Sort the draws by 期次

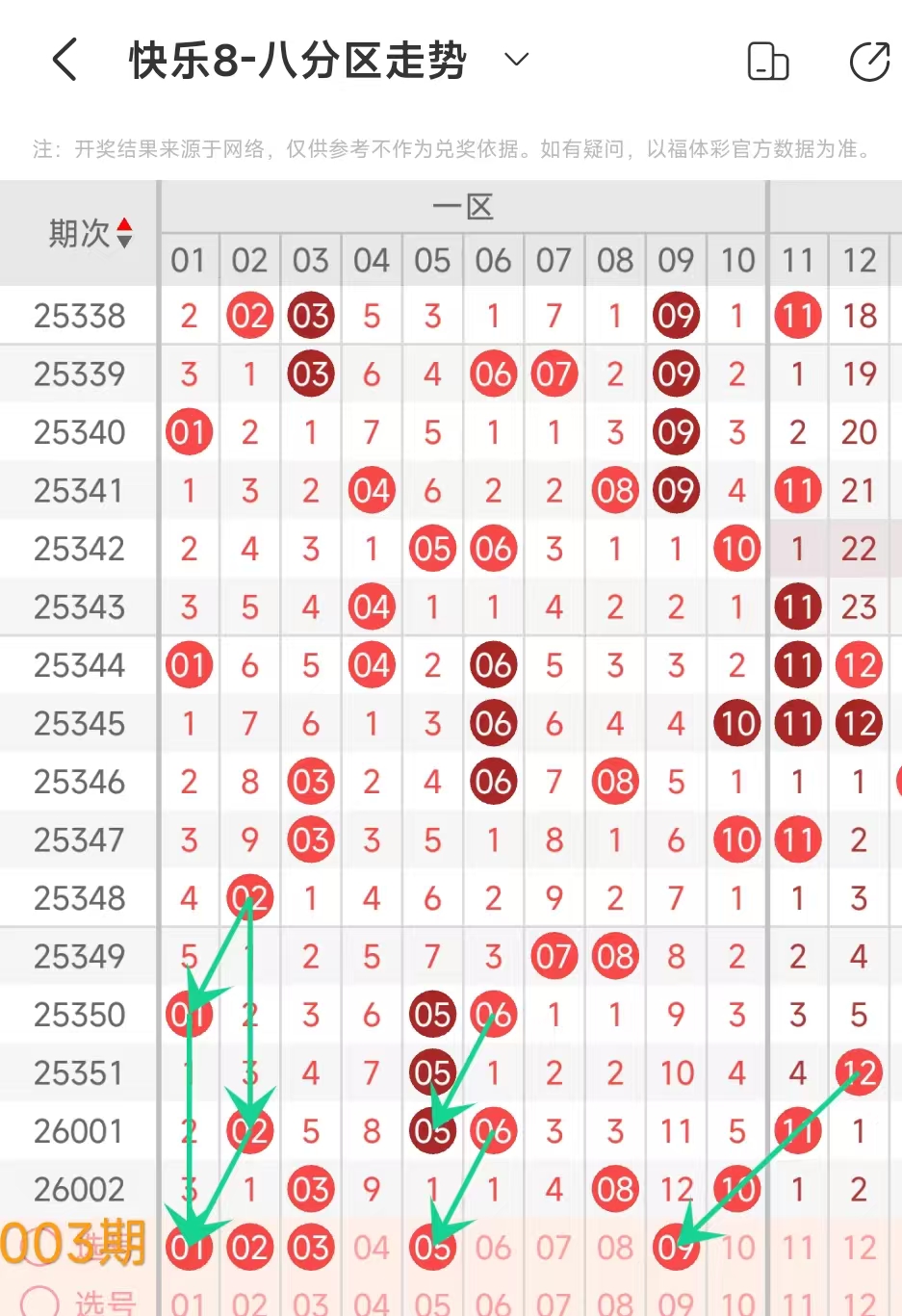(123, 233)
